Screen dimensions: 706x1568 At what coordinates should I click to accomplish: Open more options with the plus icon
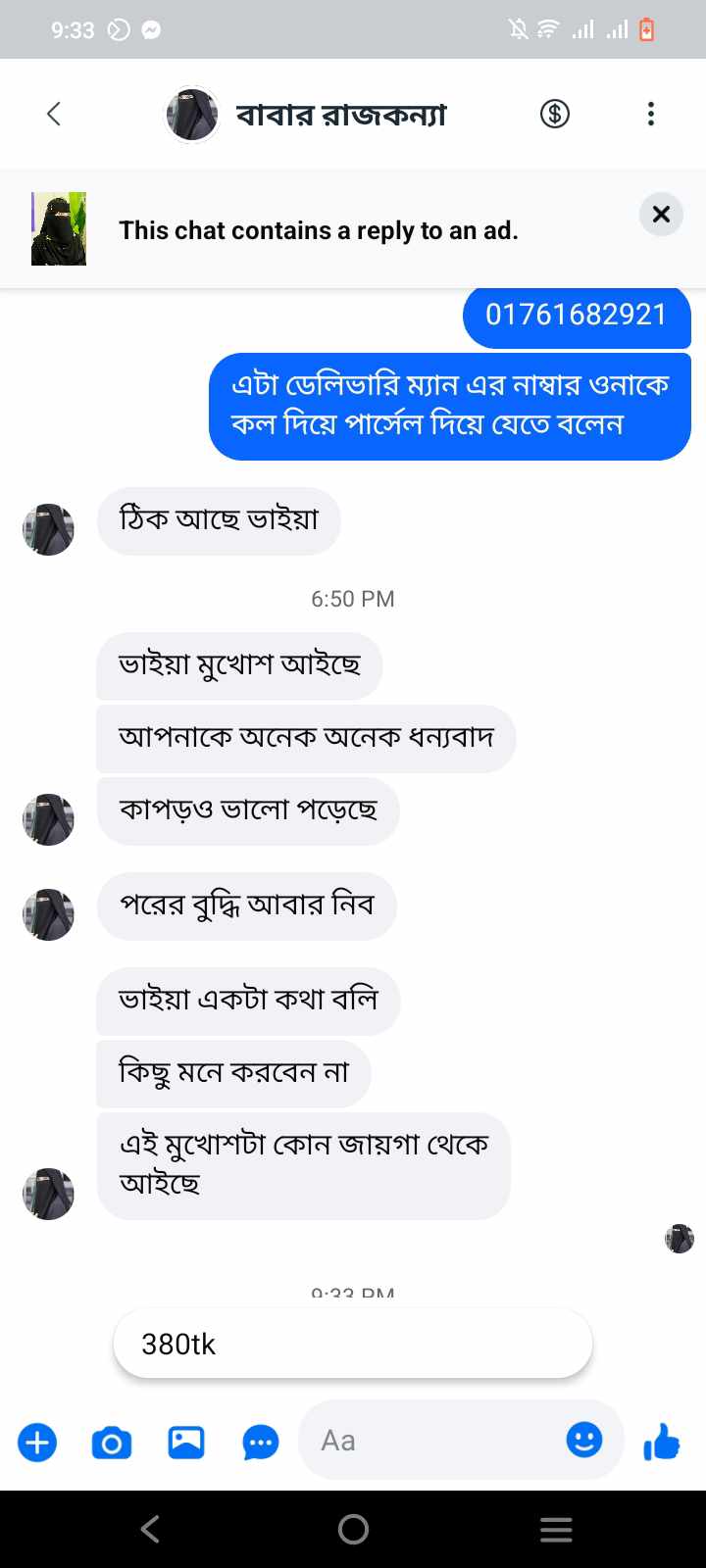click(37, 1442)
